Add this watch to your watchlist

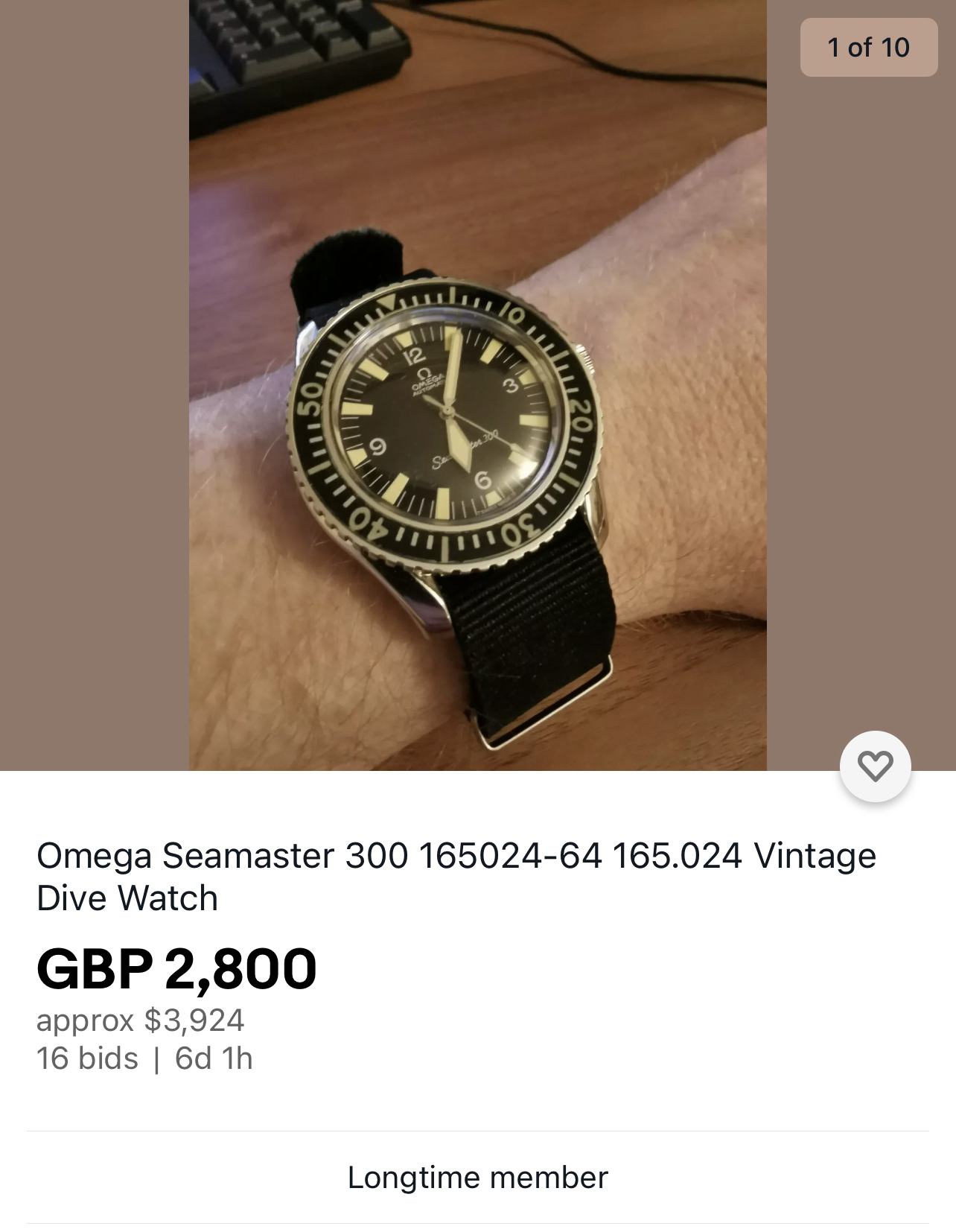(875, 766)
